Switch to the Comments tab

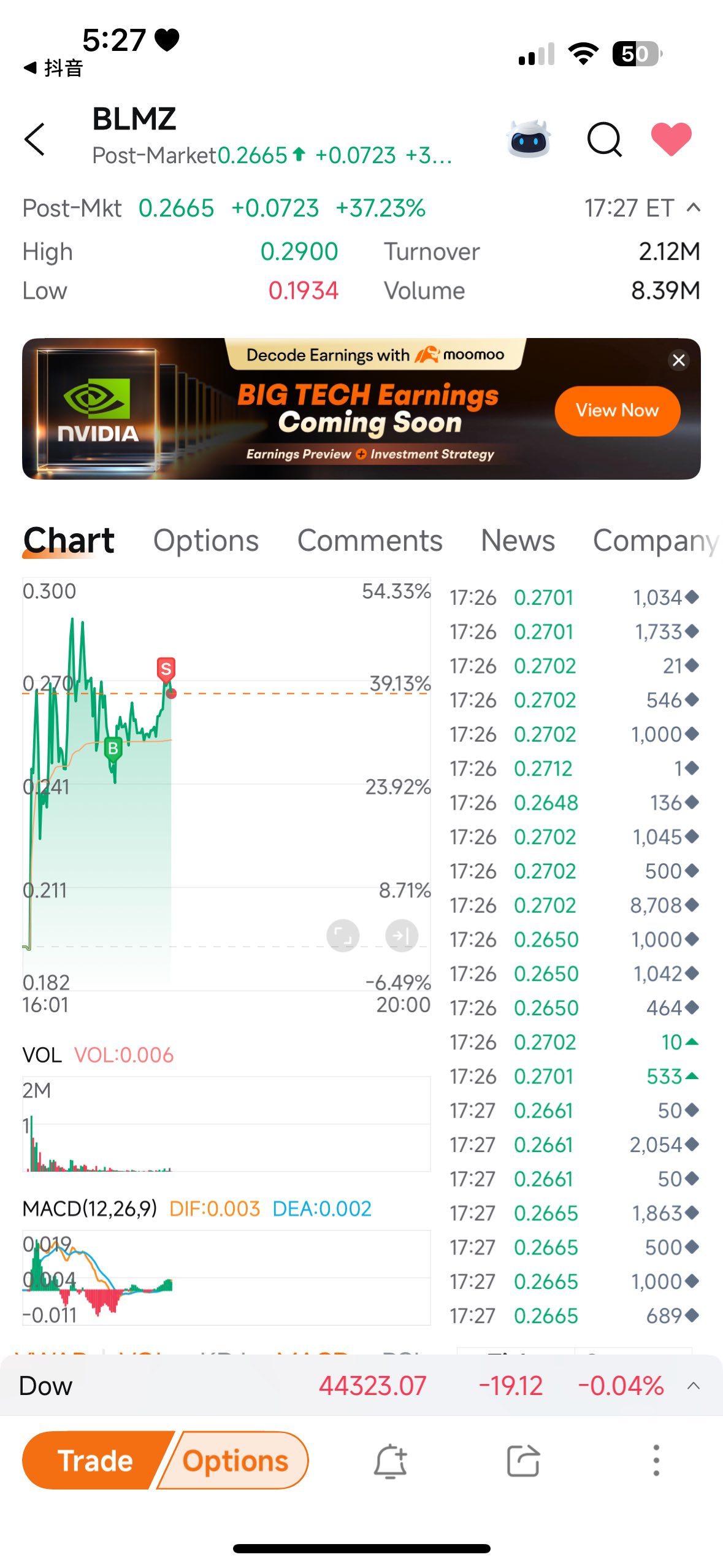[369, 540]
